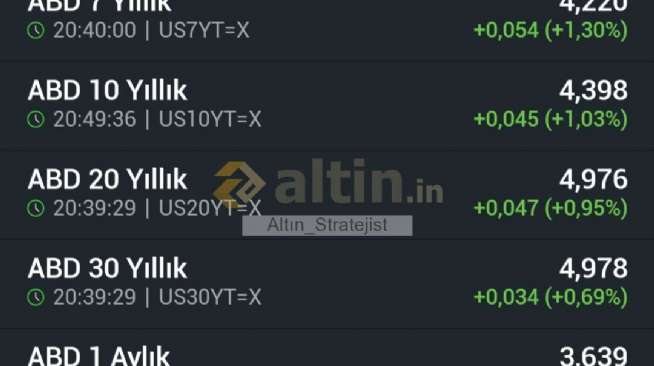This screenshot has width=654, height=366.
Task: Open the ABD 30 Yıllık bond row
Action: pos(327,283)
